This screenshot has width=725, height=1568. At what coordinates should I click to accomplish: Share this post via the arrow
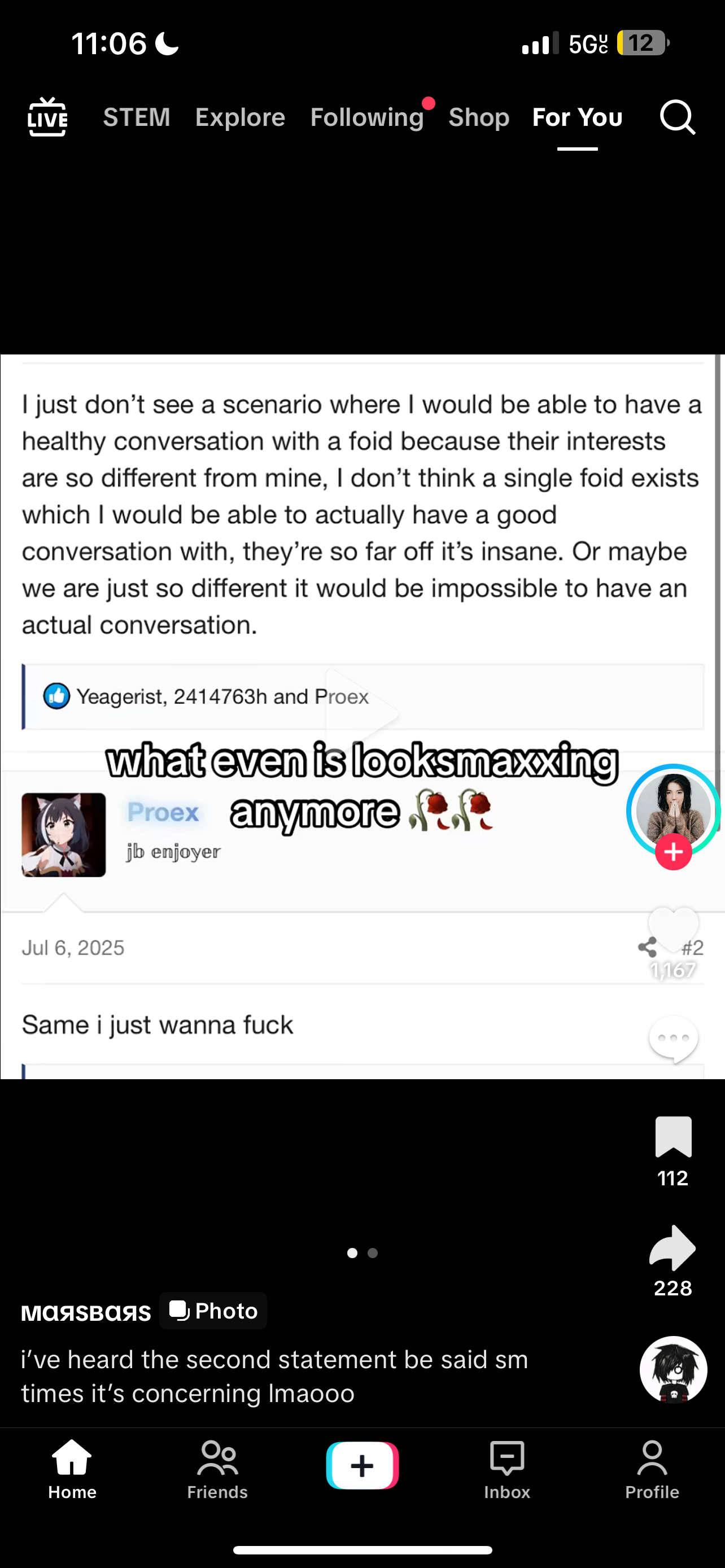672,1248
